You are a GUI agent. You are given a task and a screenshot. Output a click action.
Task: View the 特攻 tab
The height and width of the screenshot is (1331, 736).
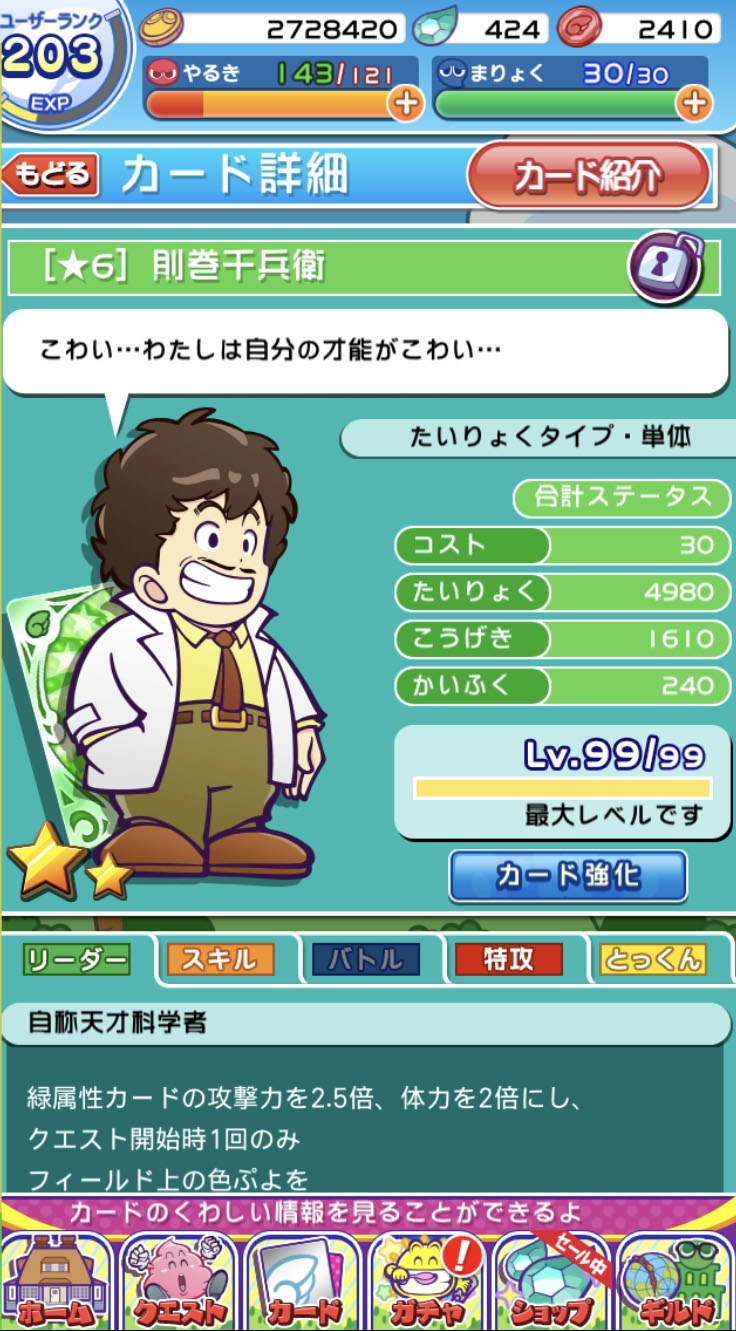click(x=509, y=960)
